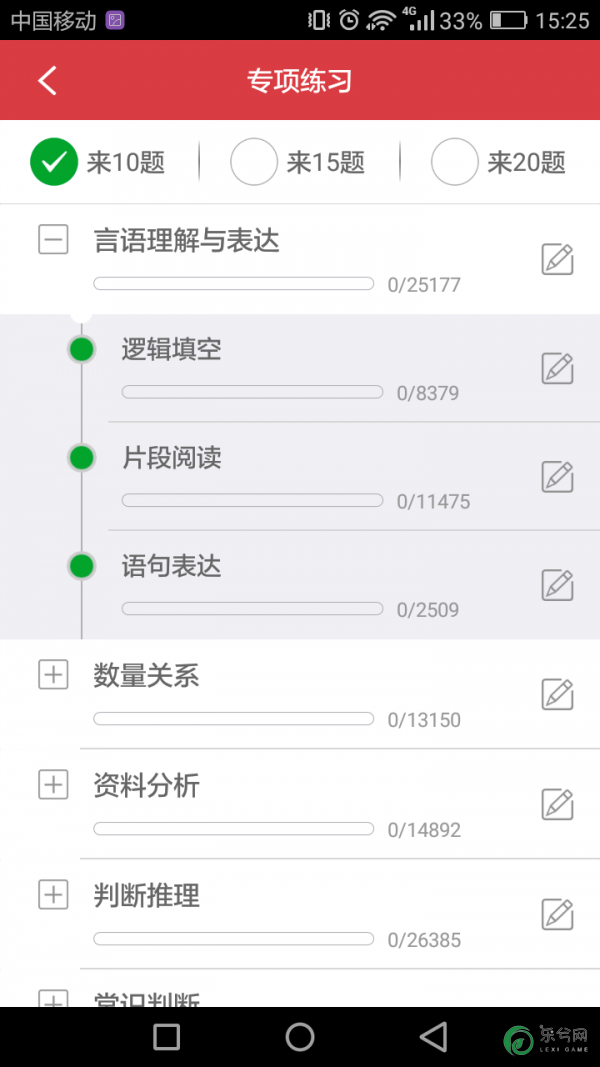Viewport: 600px width, 1067px height.
Task: Select the 来10题 option
Action: (x=97, y=162)
